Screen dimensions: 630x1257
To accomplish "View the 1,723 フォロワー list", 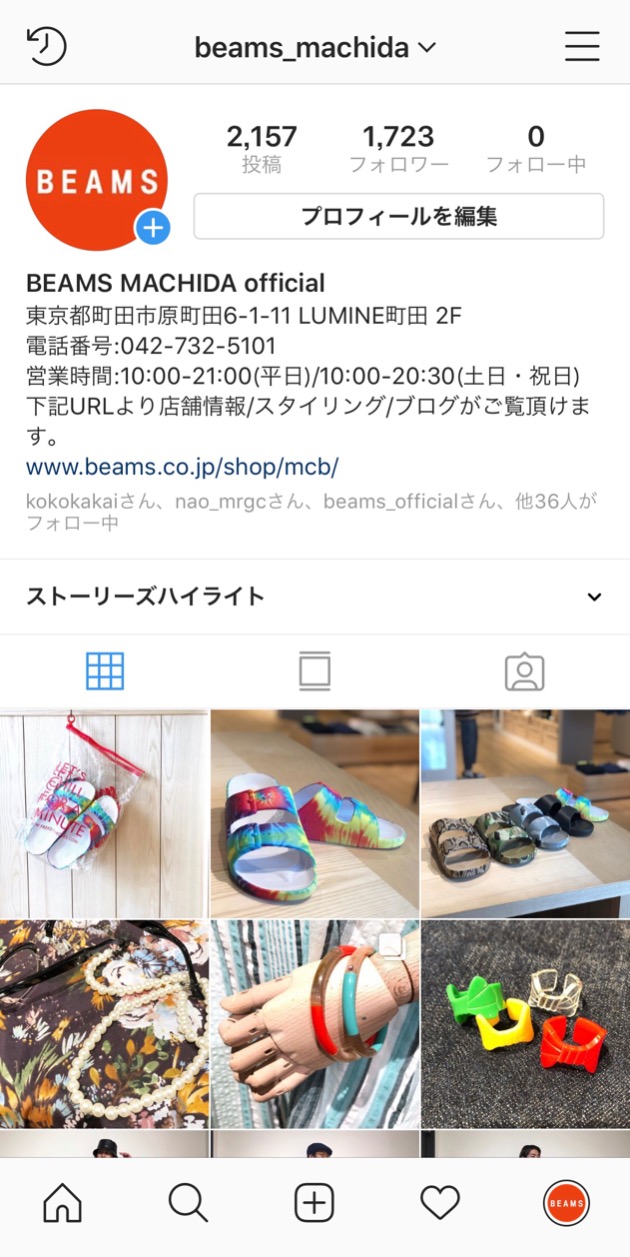I will tap(398, 148).
